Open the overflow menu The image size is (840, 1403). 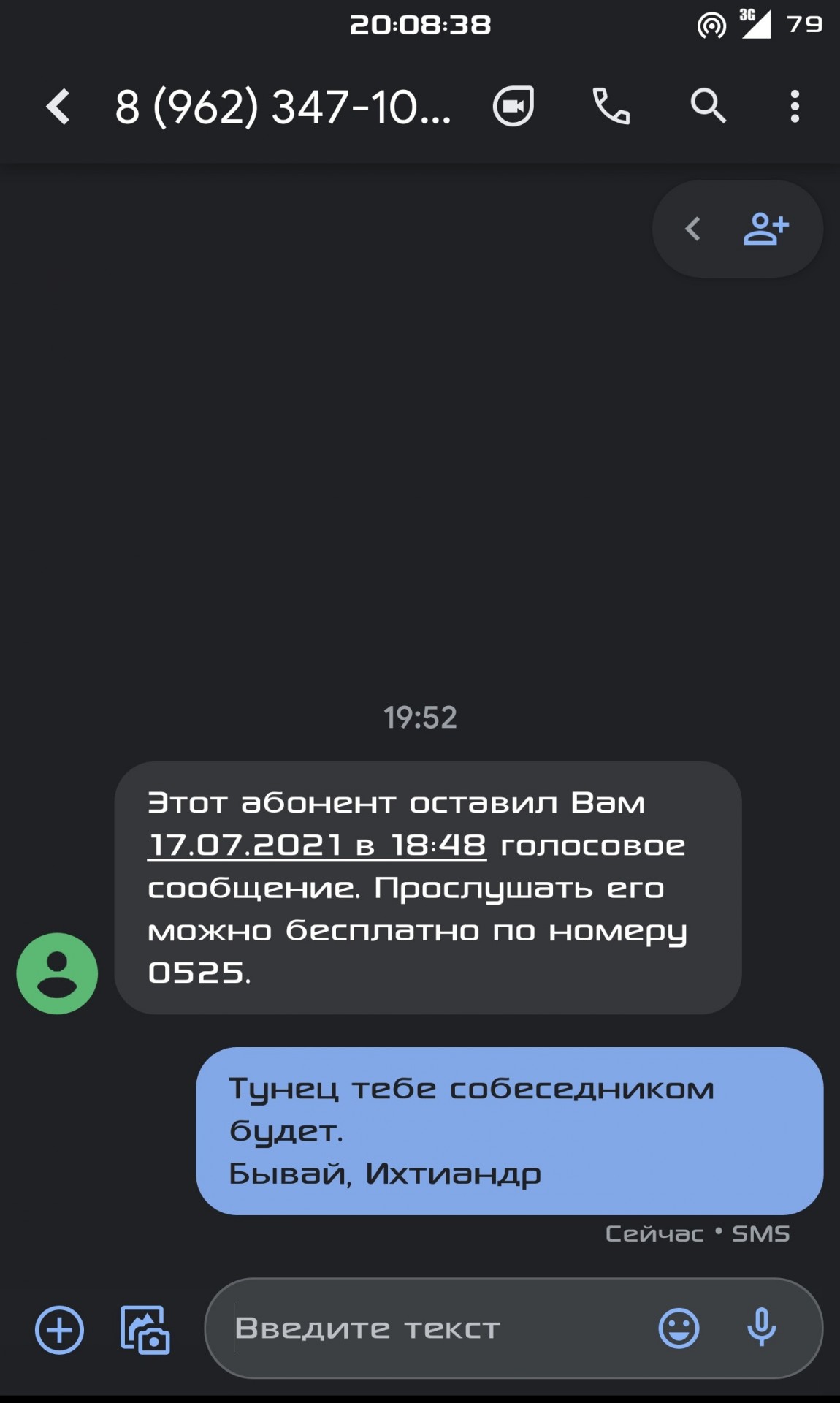[795, 107]
